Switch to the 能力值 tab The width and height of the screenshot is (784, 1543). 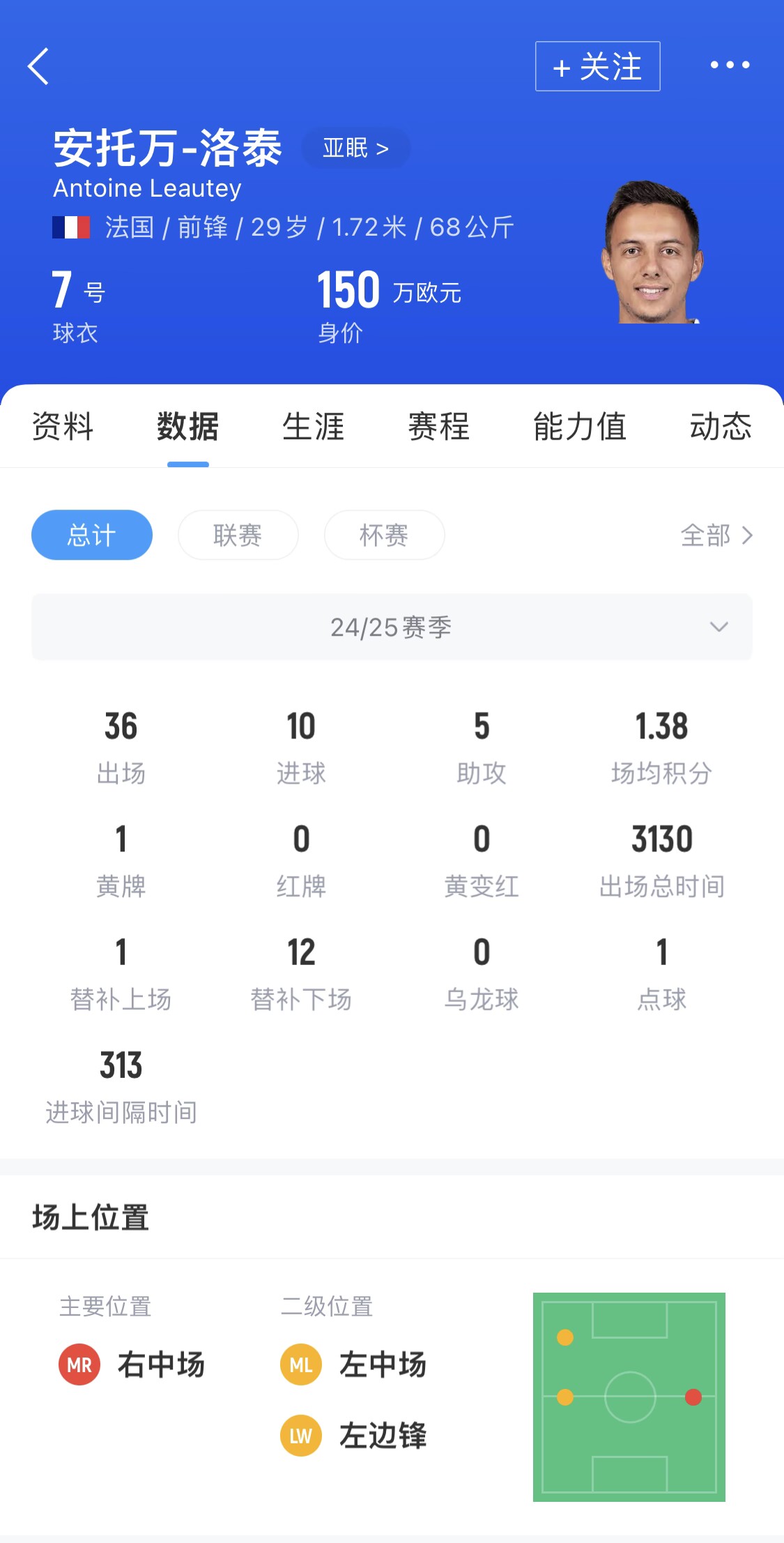coord(579,426)
